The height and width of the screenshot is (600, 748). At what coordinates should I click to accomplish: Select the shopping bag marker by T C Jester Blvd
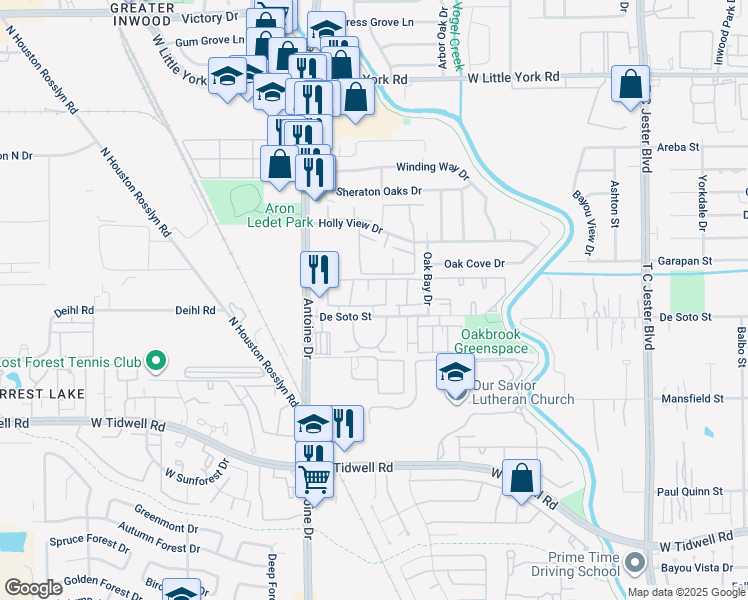tap(631, 86)
